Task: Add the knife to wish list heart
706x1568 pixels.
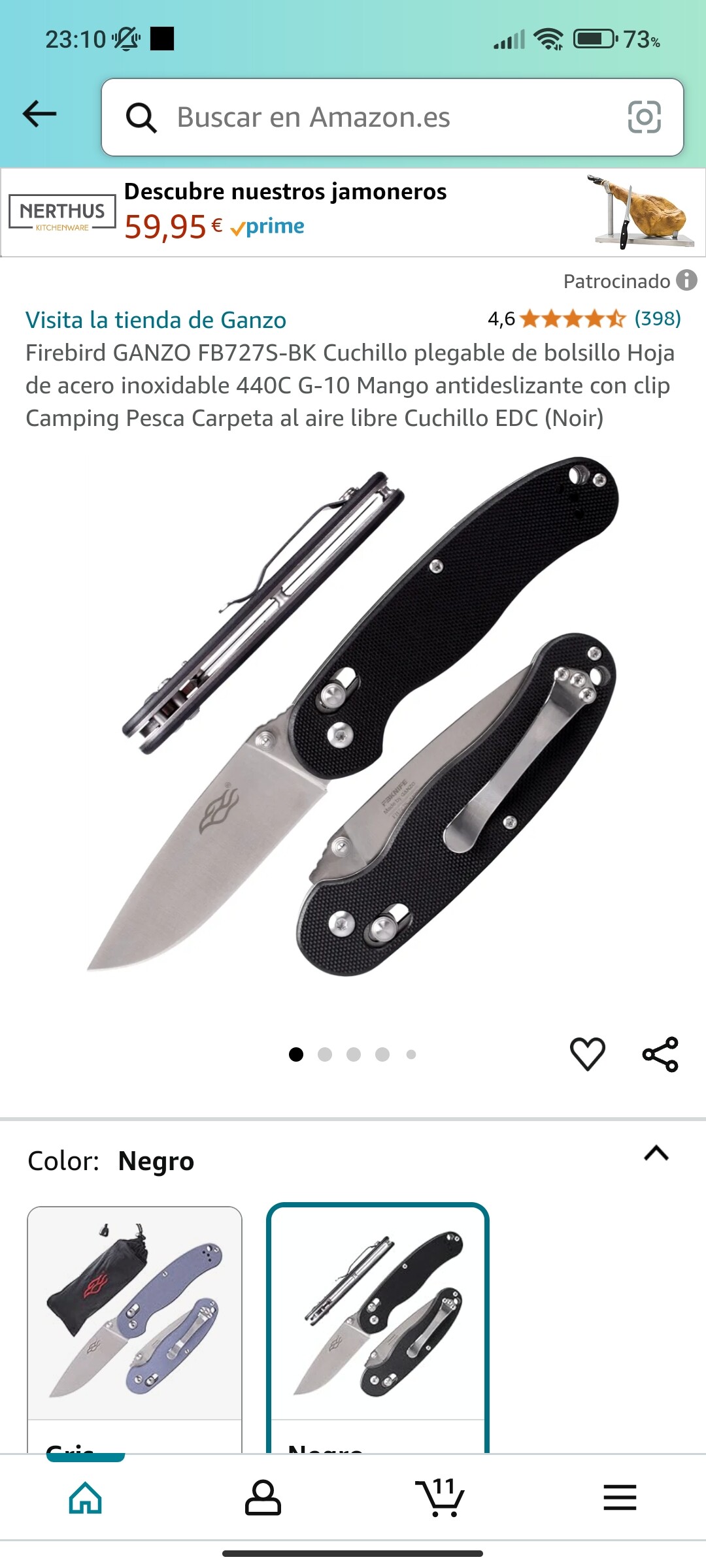Action: coord(588,1054)
